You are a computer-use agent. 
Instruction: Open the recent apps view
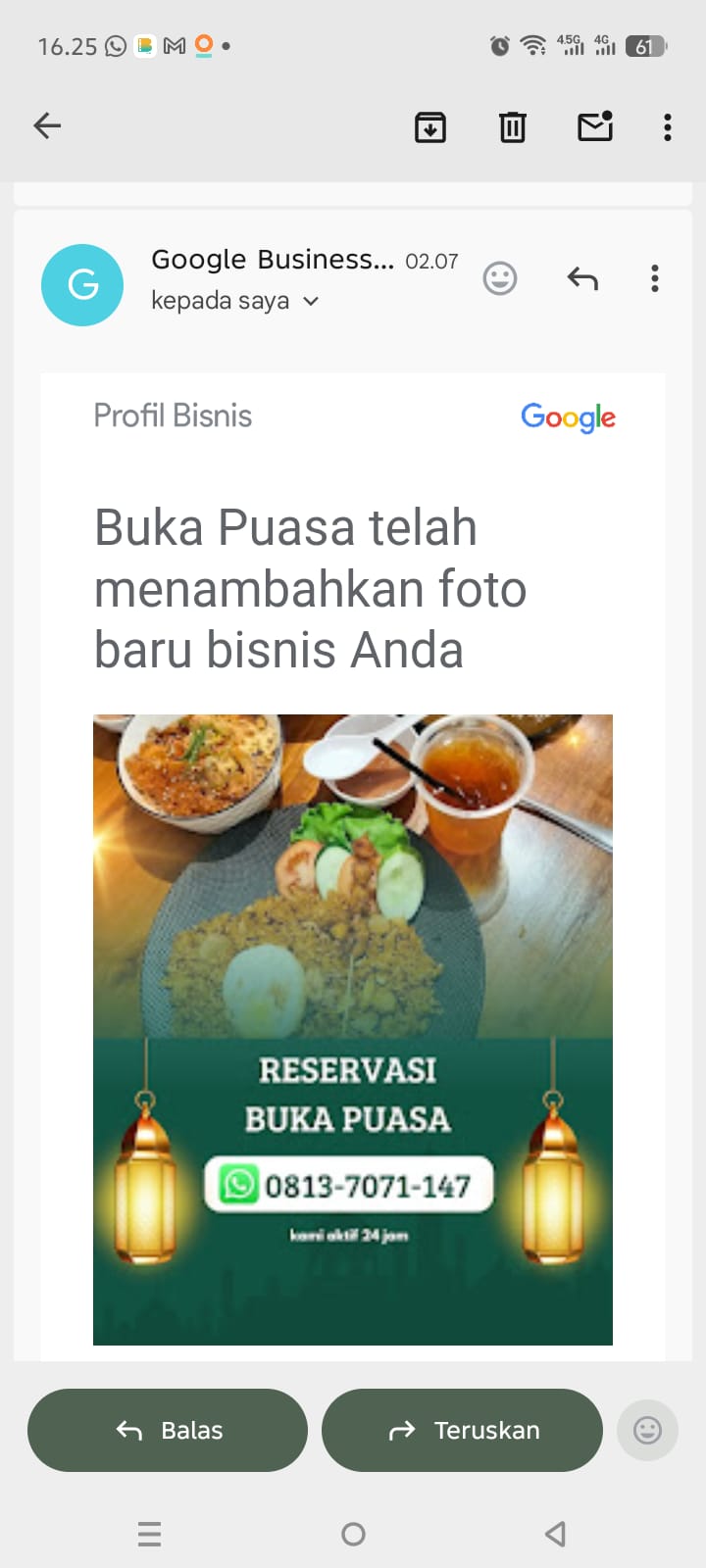[150, 1534]
